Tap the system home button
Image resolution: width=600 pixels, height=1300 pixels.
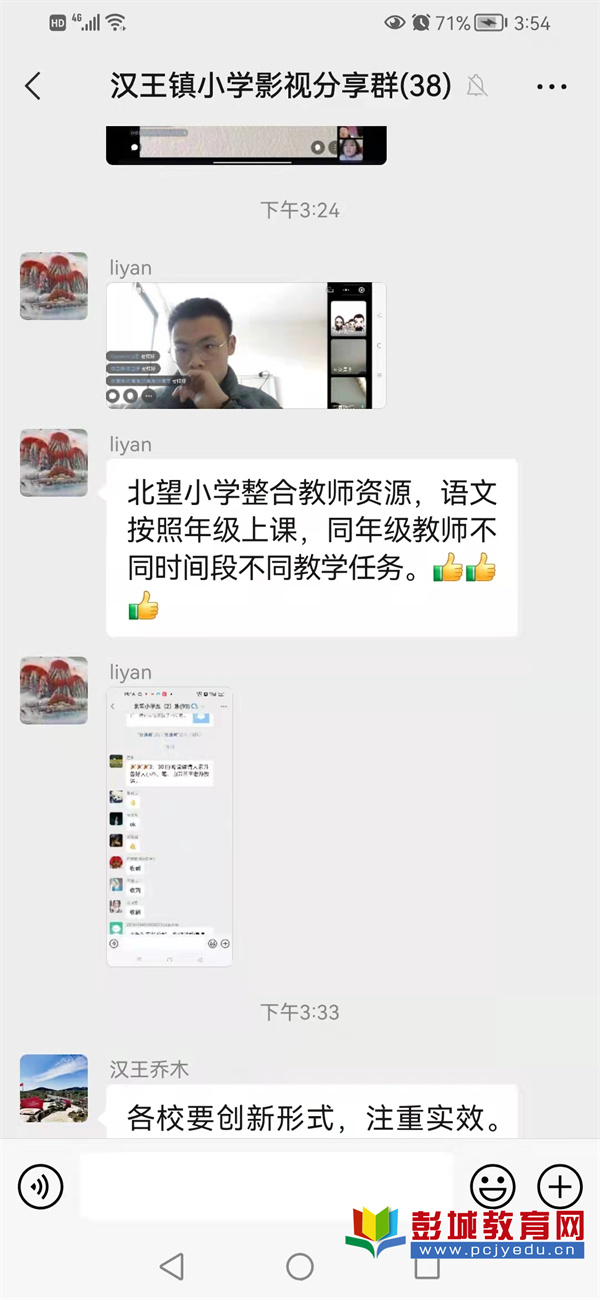(x=300, y=1267)
